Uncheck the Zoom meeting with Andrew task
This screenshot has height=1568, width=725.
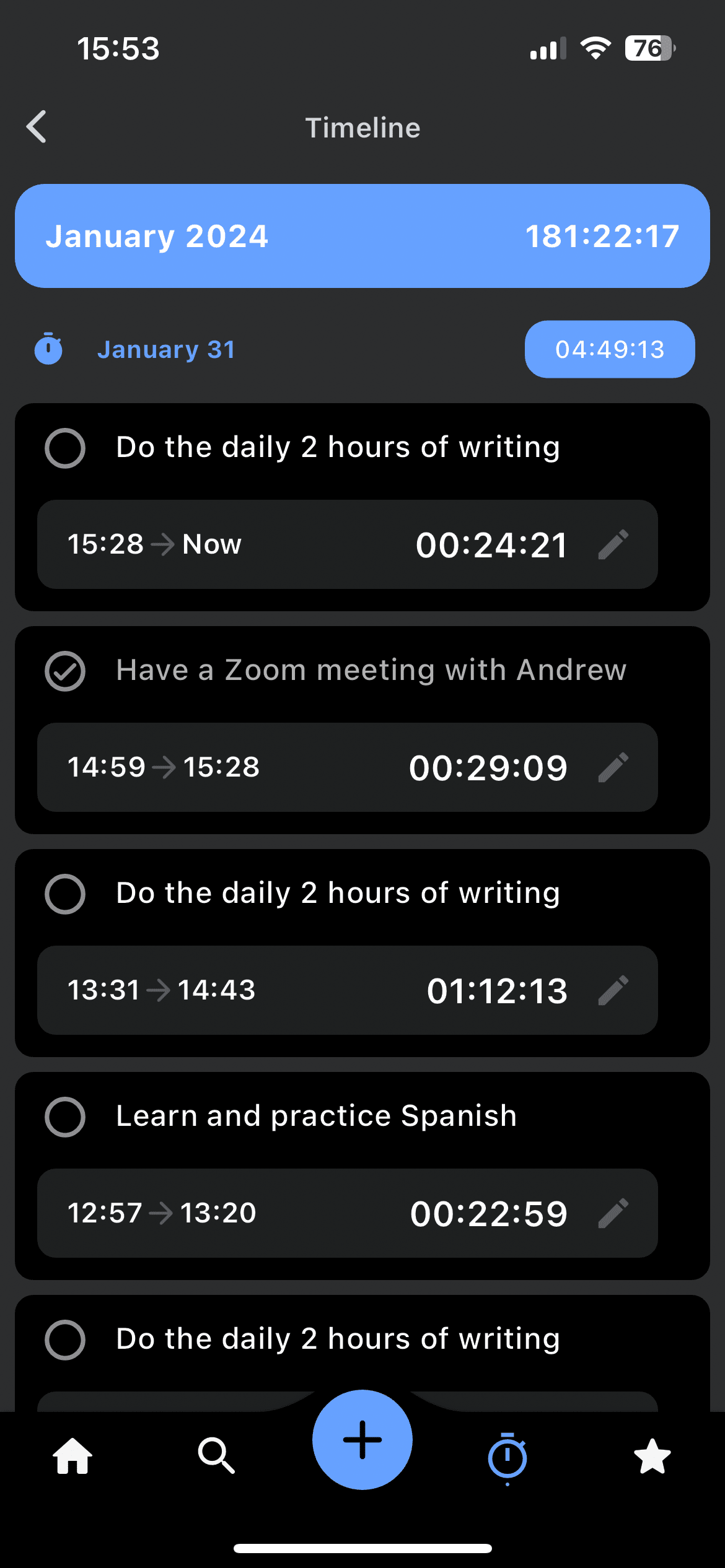(65, 671)
